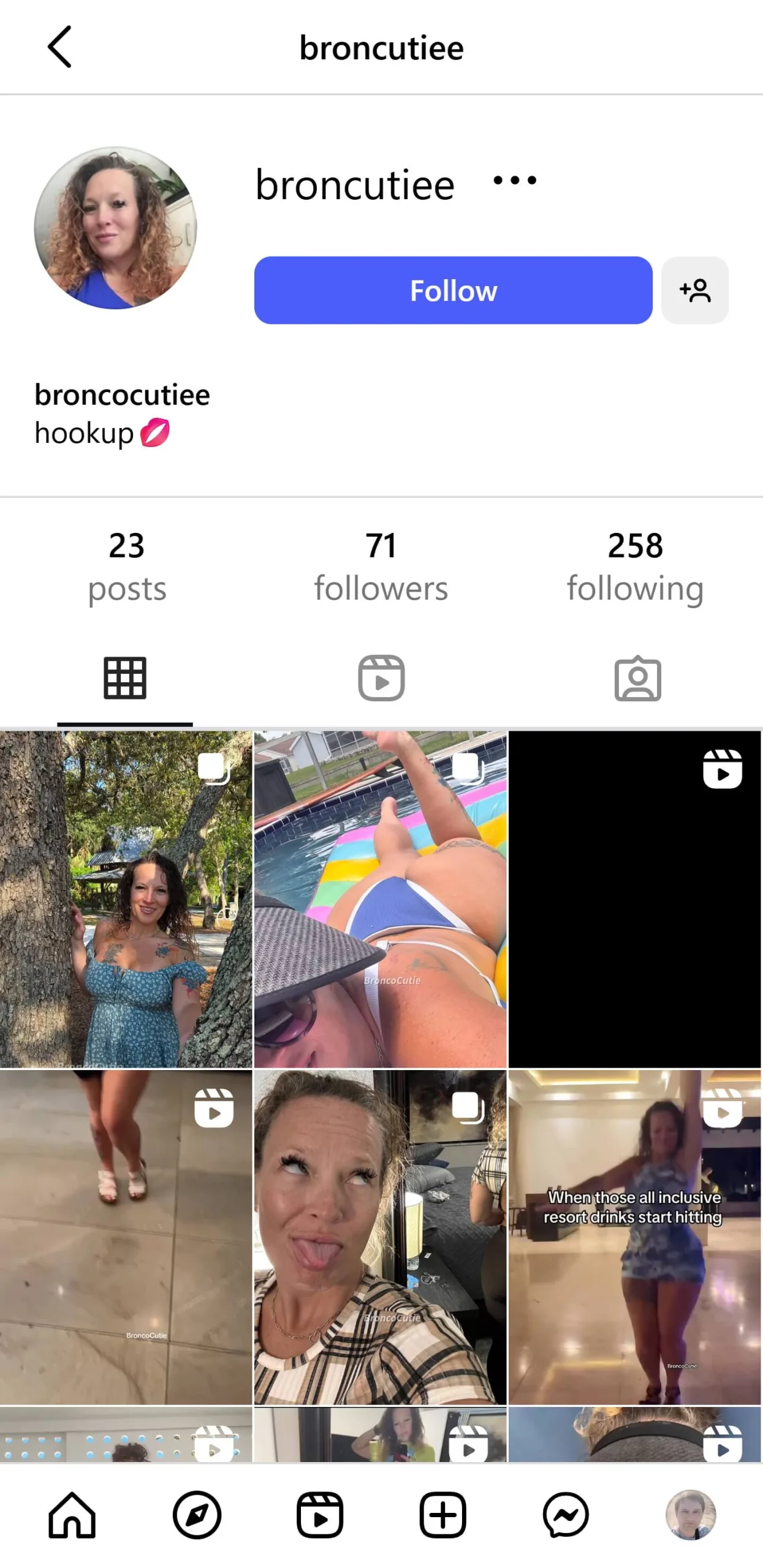
Task: Open the reel showing sandals on tile floor
Action: (126, 1237)
